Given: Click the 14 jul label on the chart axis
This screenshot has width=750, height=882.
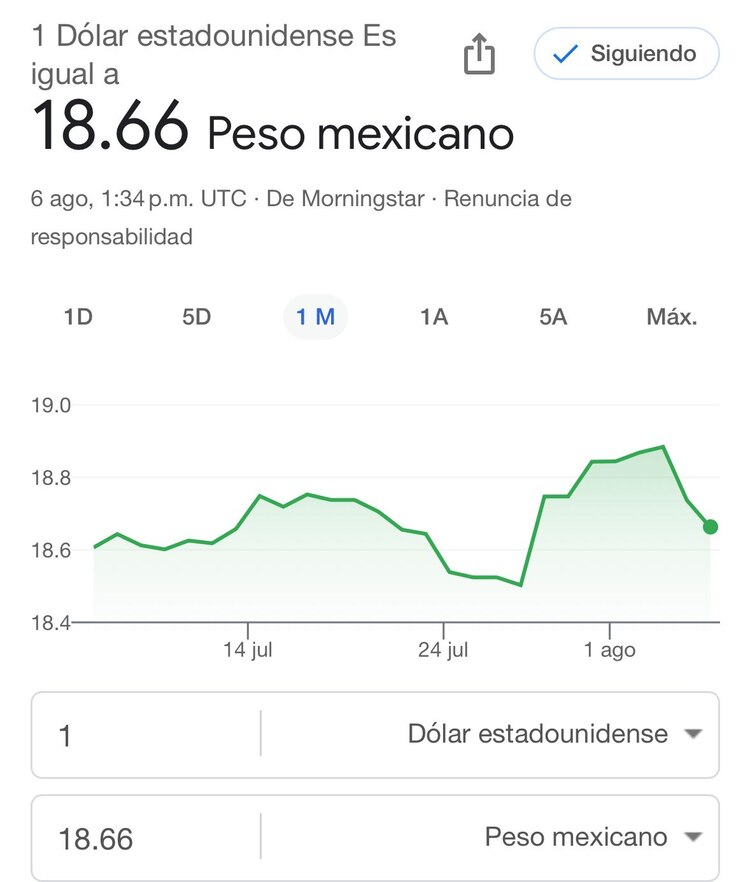Looking at the screenshot, I should [251, 649].
